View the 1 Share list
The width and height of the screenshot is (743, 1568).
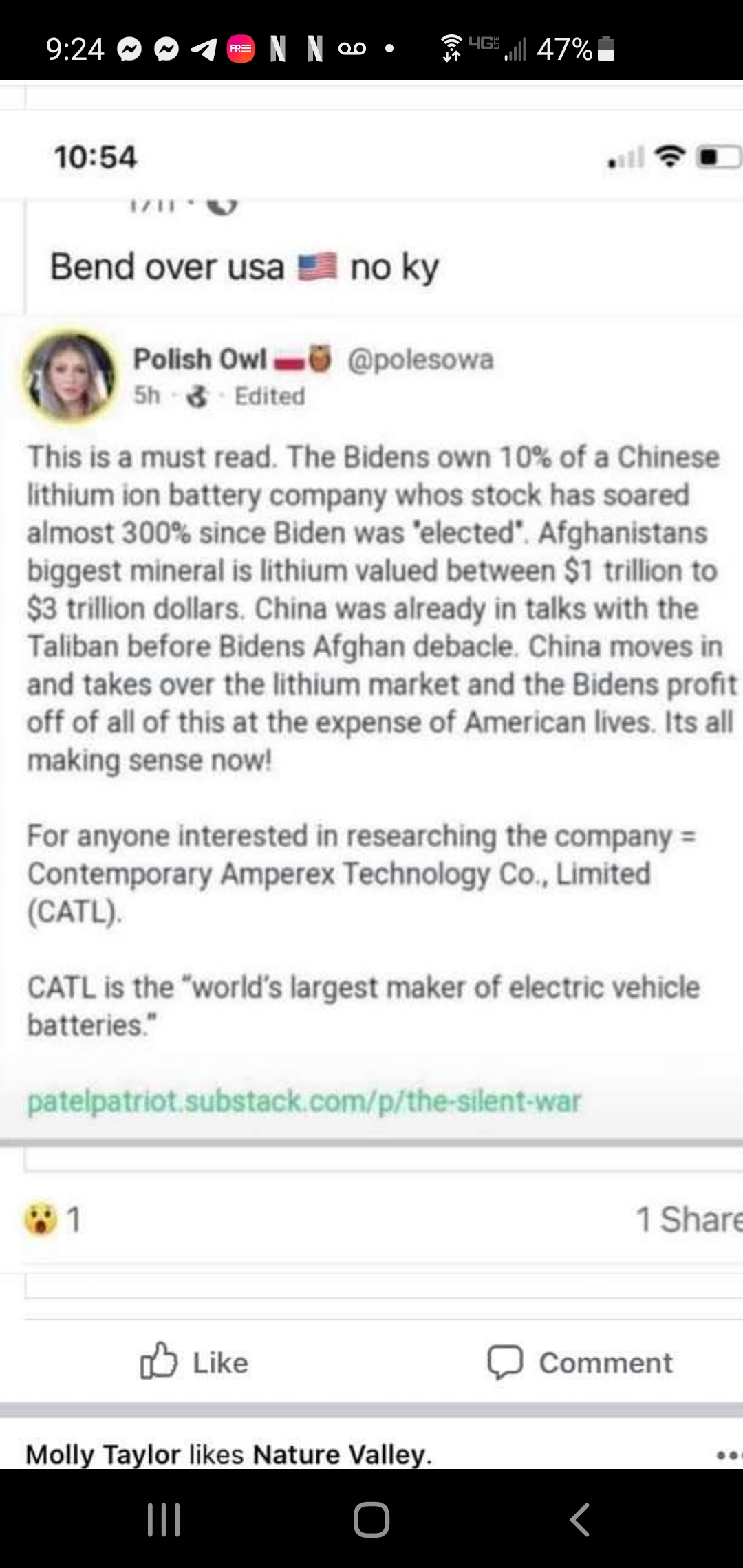pyautogui.click(x=688, y=1219)
